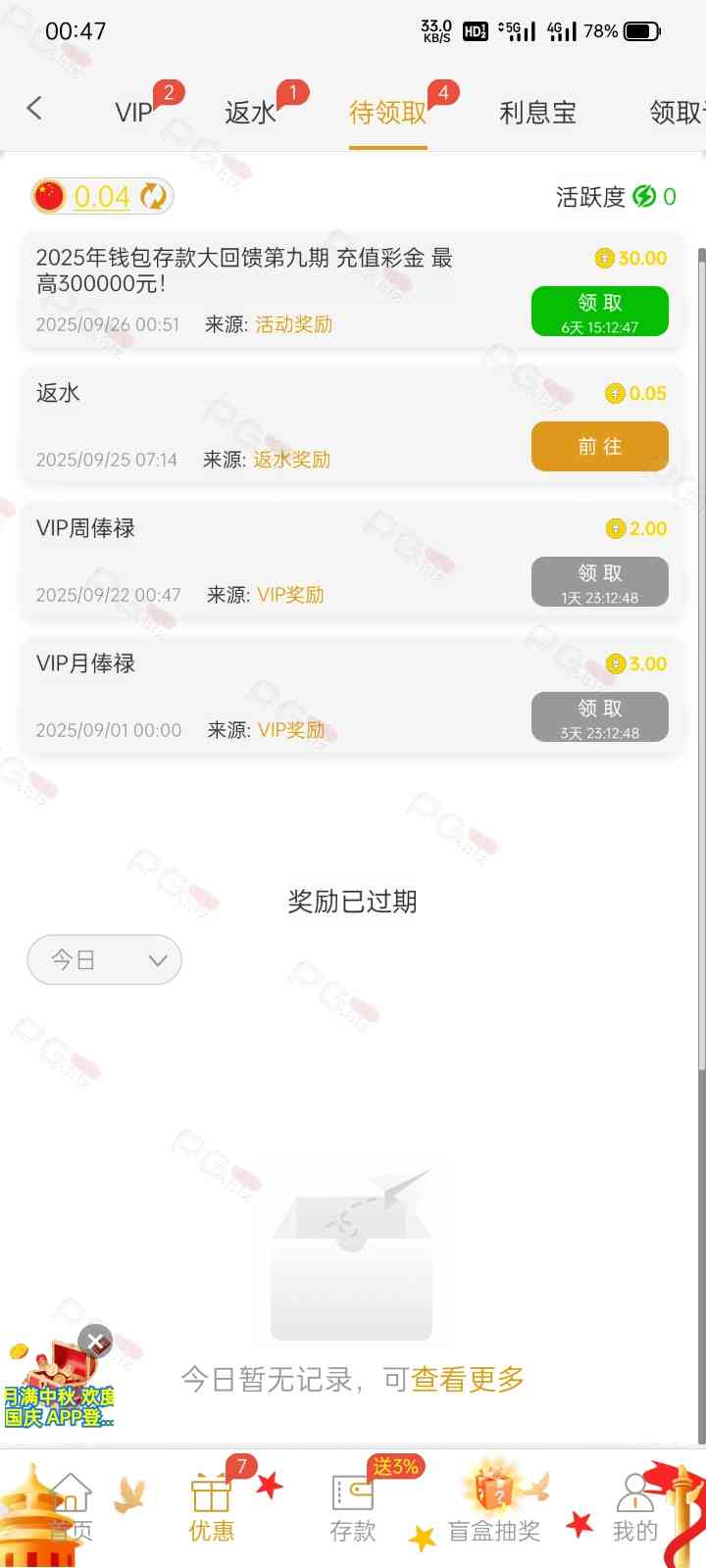Claim the VIP周俸禄 2.00 reward

tap(599, 581)
